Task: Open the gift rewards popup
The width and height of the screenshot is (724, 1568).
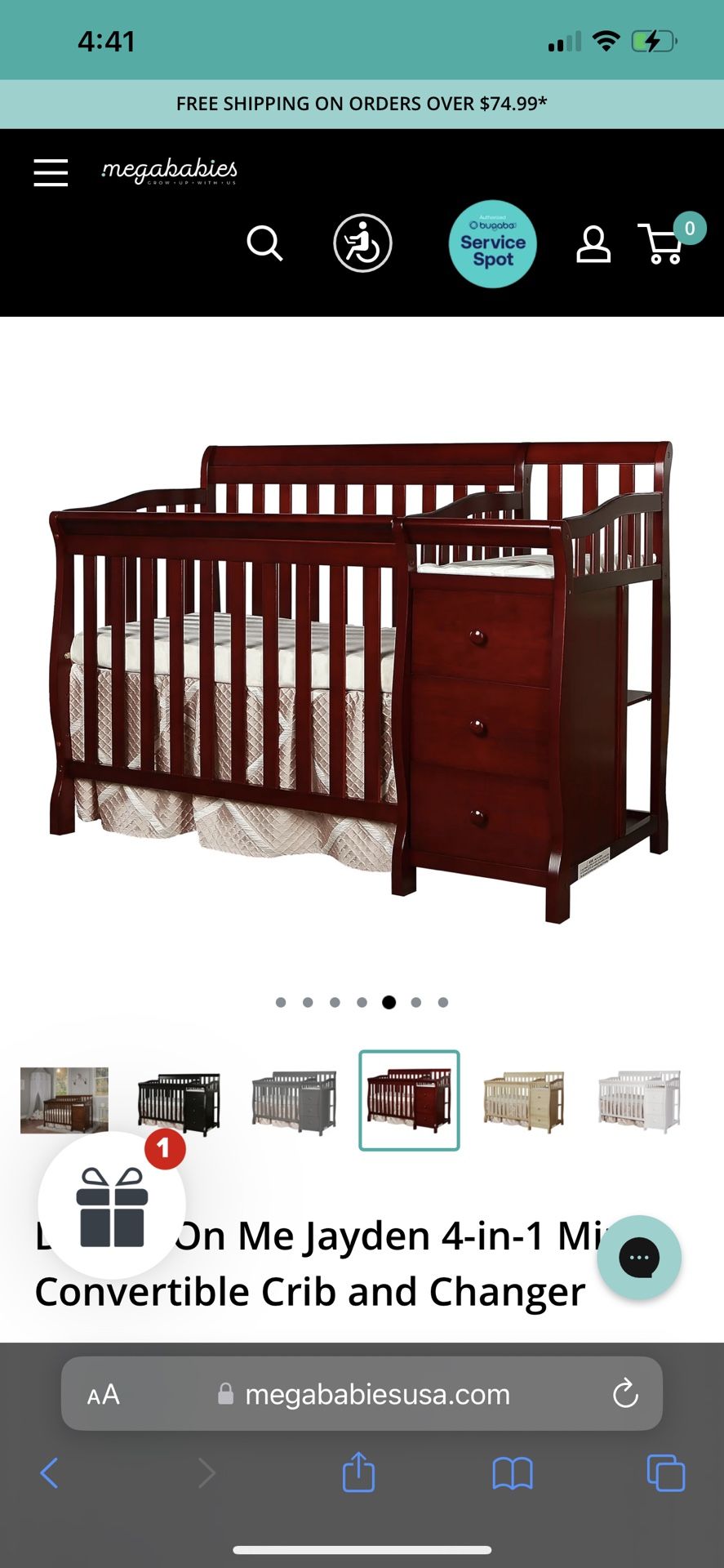Action: (x=113, y=1204)
